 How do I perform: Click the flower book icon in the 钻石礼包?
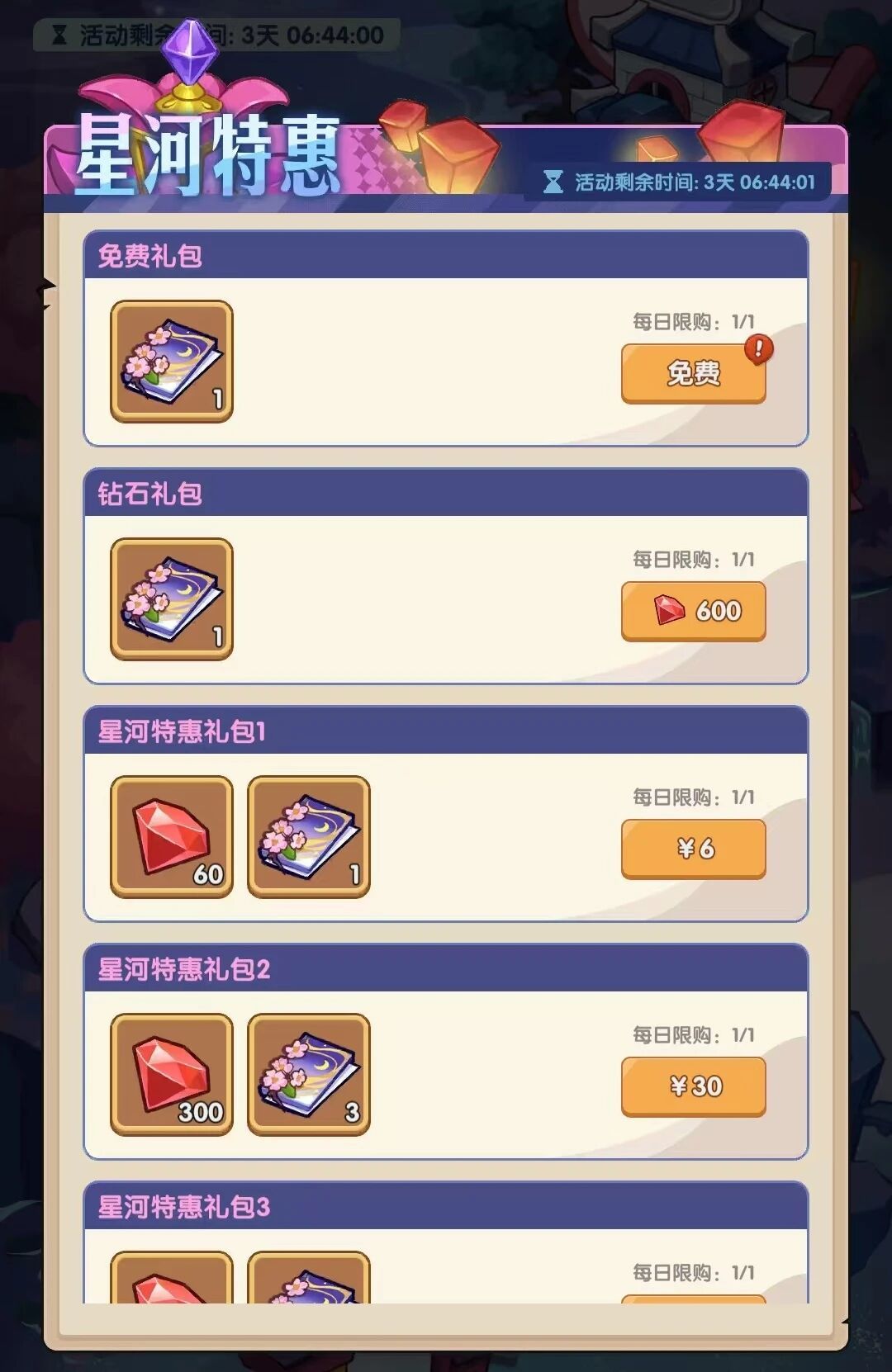171,598
